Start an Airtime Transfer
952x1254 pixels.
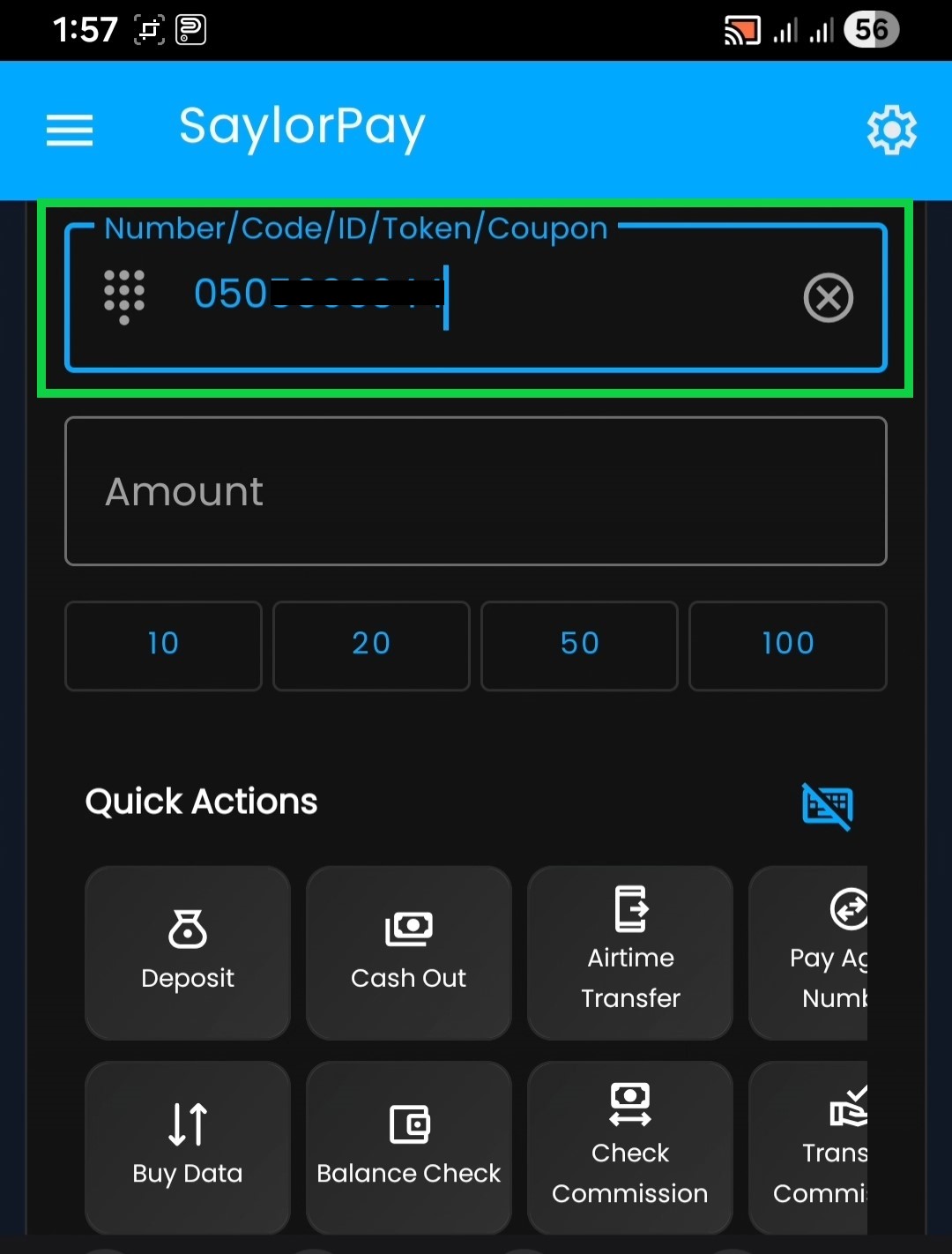pyautogui.click(x=630, y=952)
